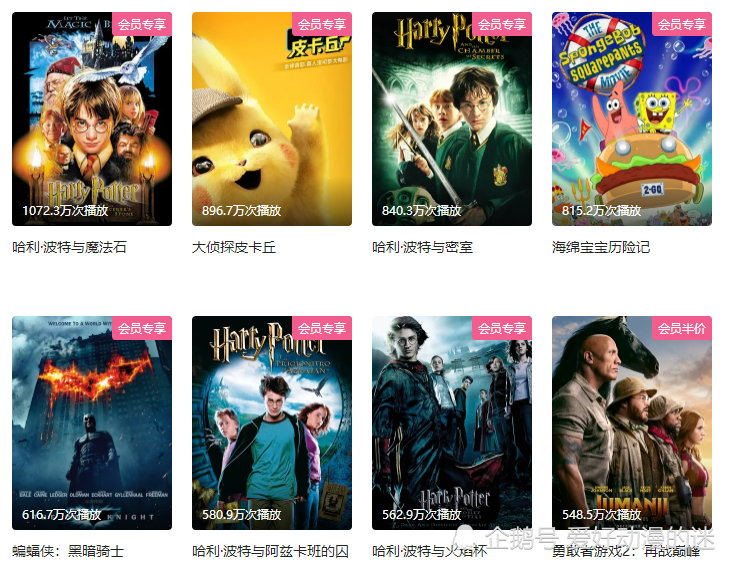The width and height of the screenshot is (731, 564).
Task: Select the 哈利·波特与阿兹卡班的囚徒 poster
Action: point(272,422)
